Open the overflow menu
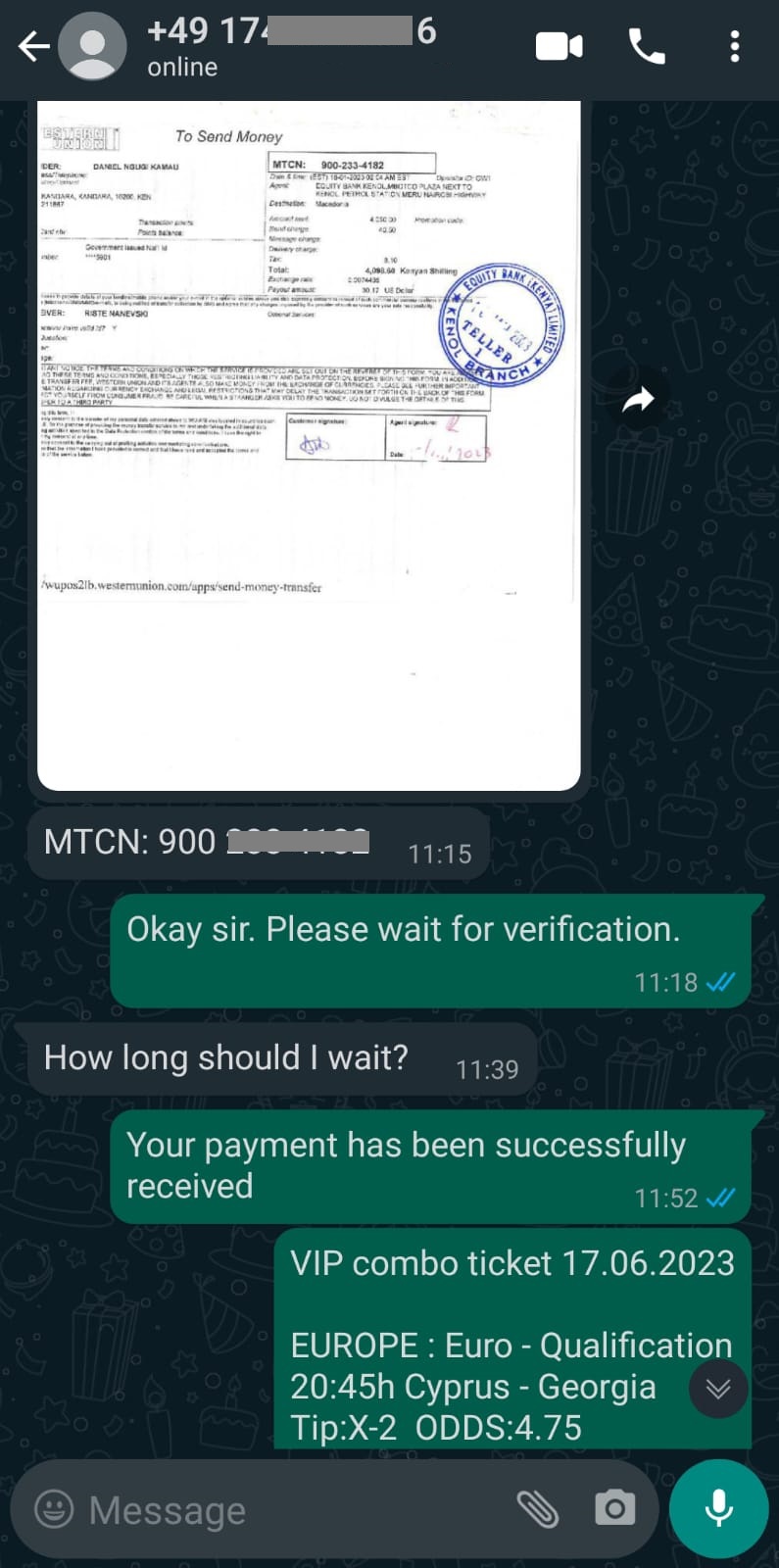 tap(735, 46)
